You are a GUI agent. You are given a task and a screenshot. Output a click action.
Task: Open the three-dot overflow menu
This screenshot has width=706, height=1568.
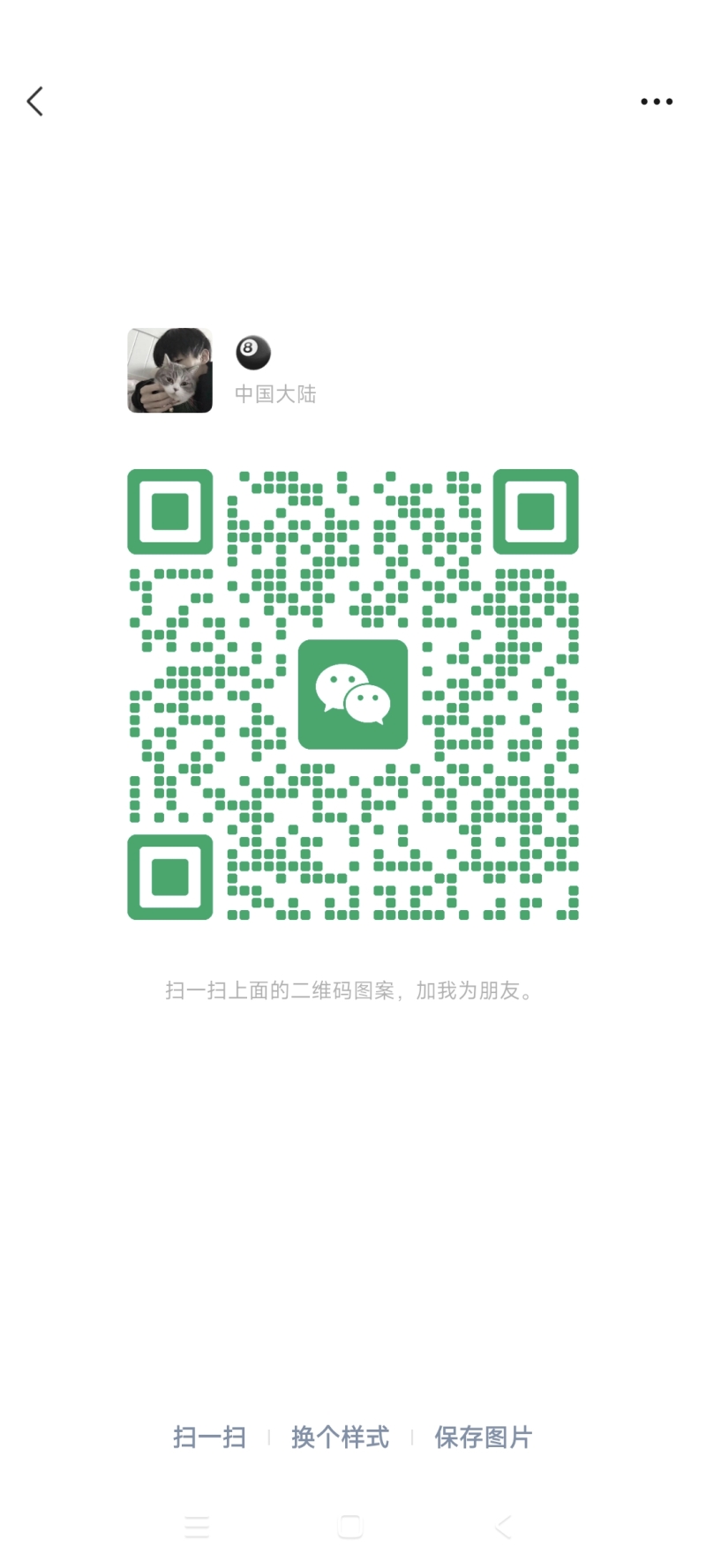click(657, 101)
